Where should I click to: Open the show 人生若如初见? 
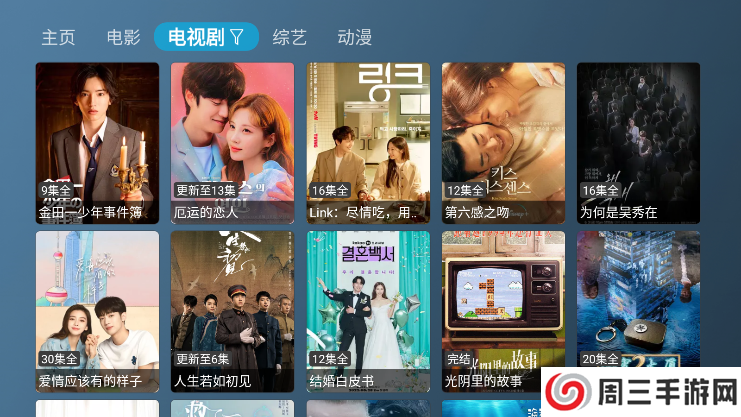click(232, 311)
